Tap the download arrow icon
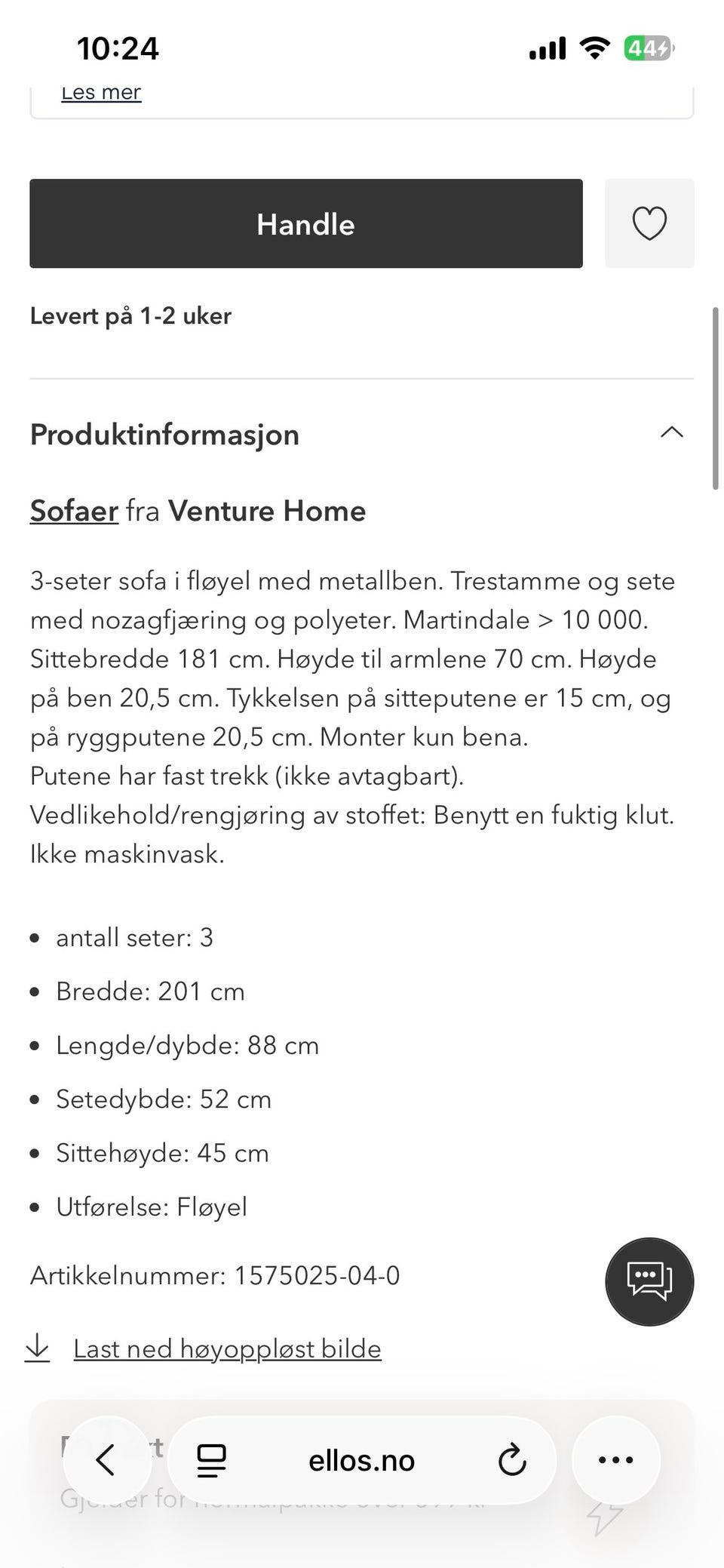 point(38,1348)
